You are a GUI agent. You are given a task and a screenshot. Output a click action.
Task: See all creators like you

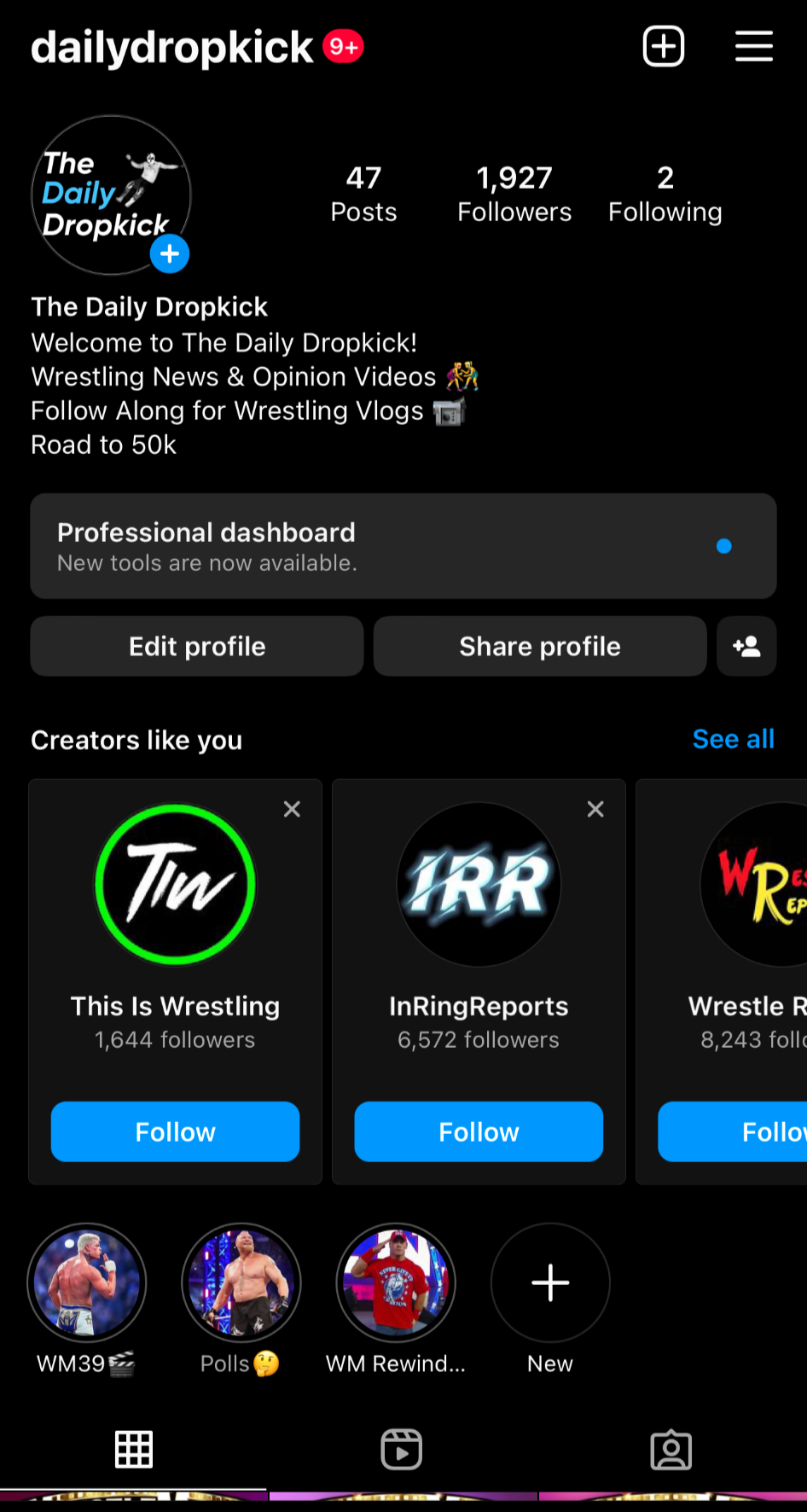[x=734, y=739]
